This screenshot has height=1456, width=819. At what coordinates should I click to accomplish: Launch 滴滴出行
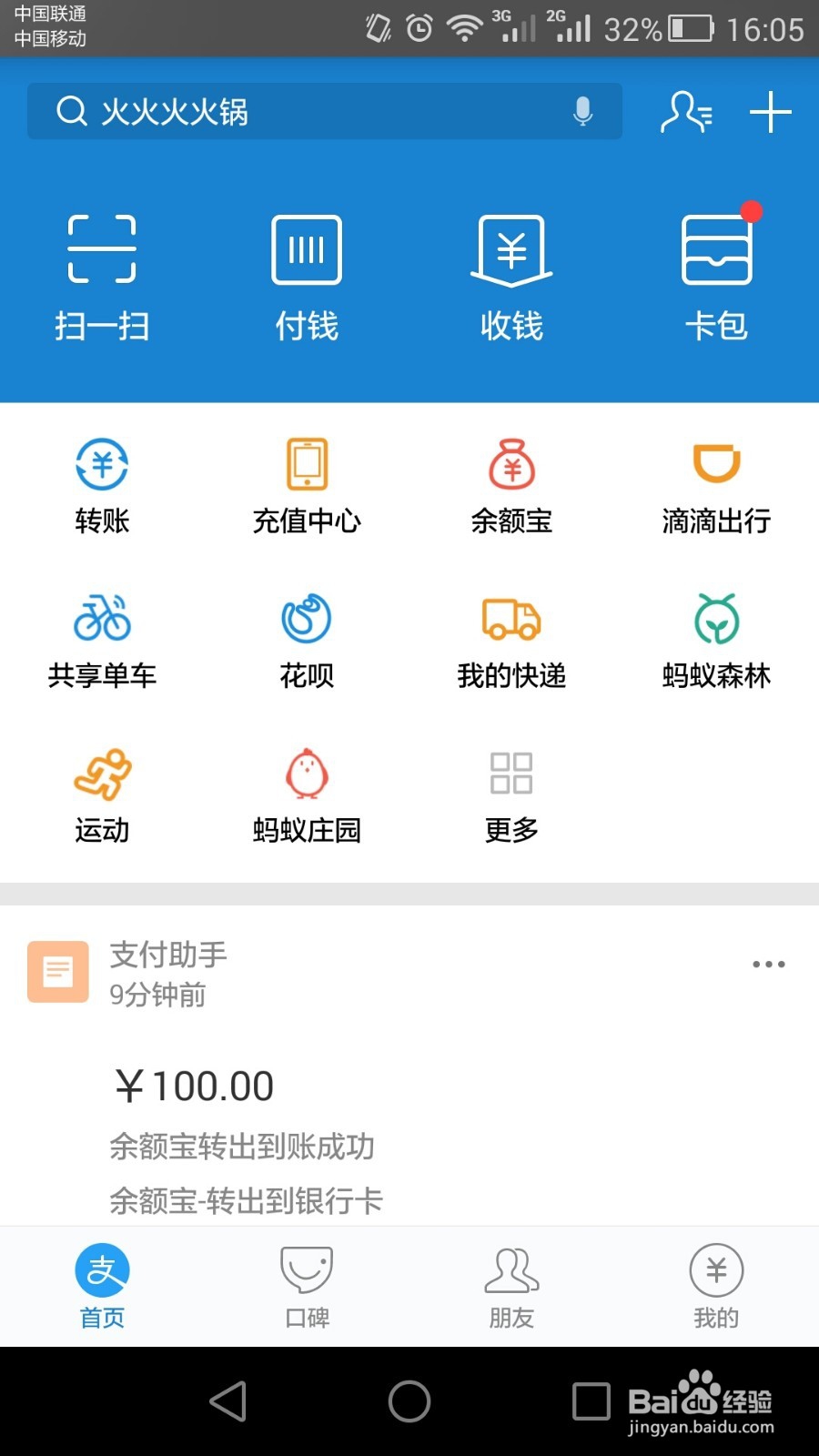[717, 486]
